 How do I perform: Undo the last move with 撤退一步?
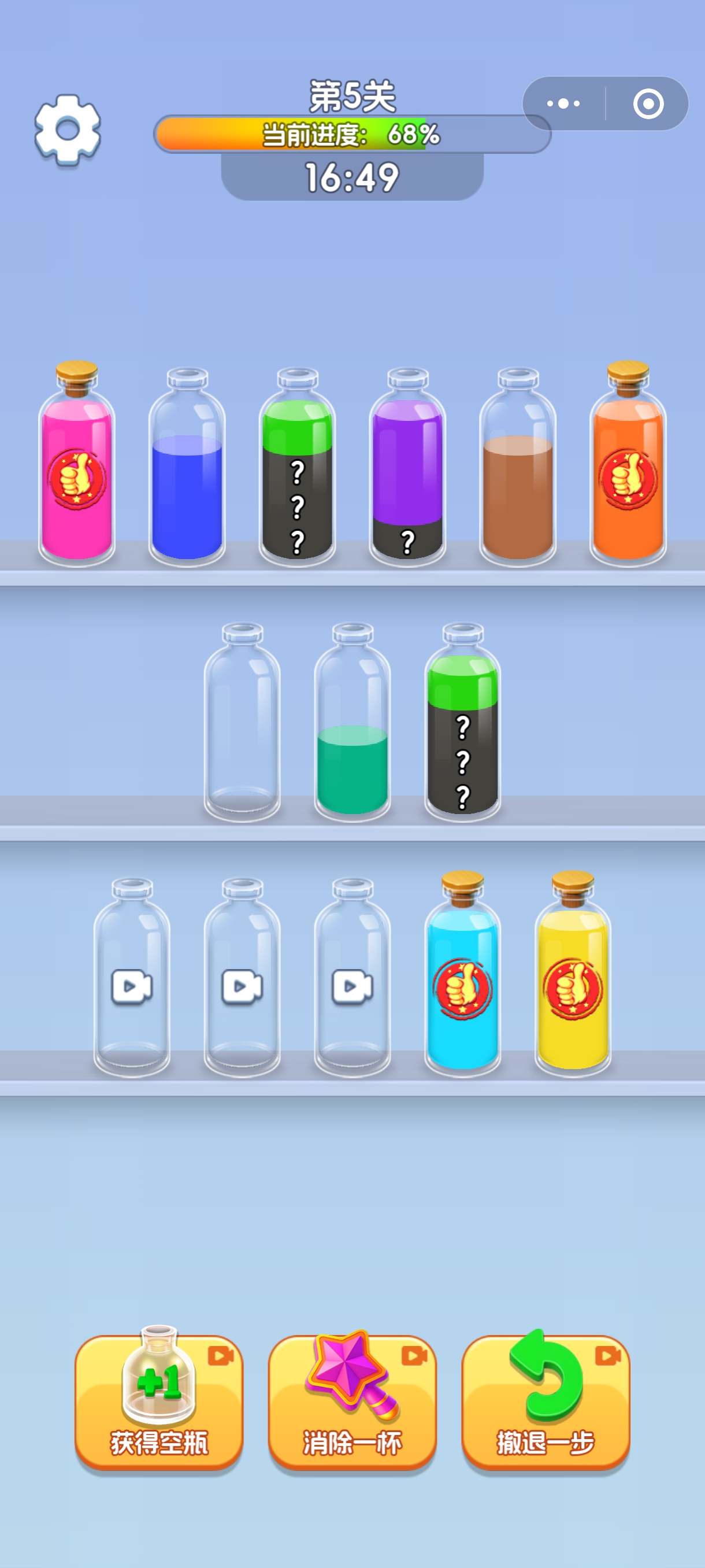[546, 1400]
